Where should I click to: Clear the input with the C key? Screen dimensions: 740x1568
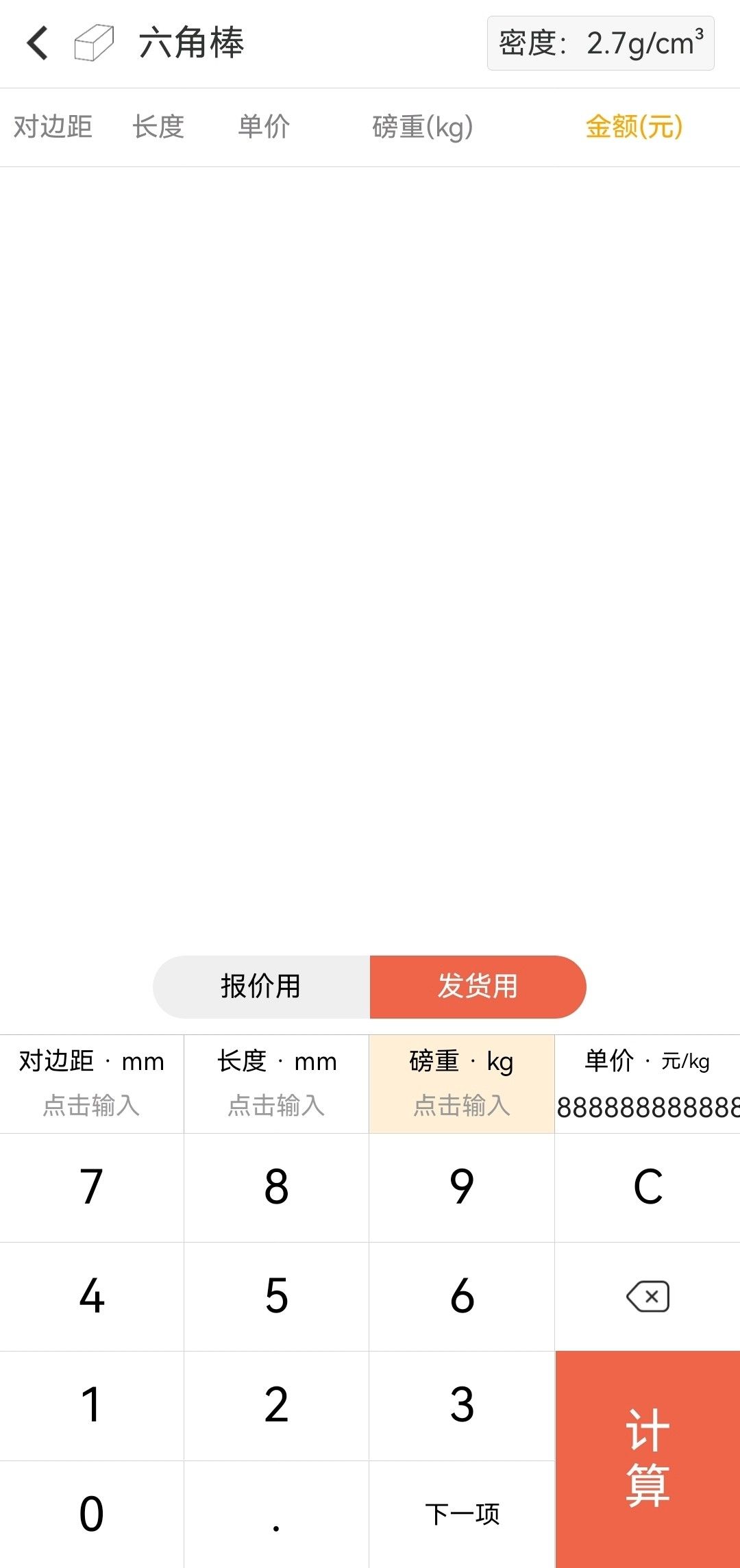pos(647,1187)
